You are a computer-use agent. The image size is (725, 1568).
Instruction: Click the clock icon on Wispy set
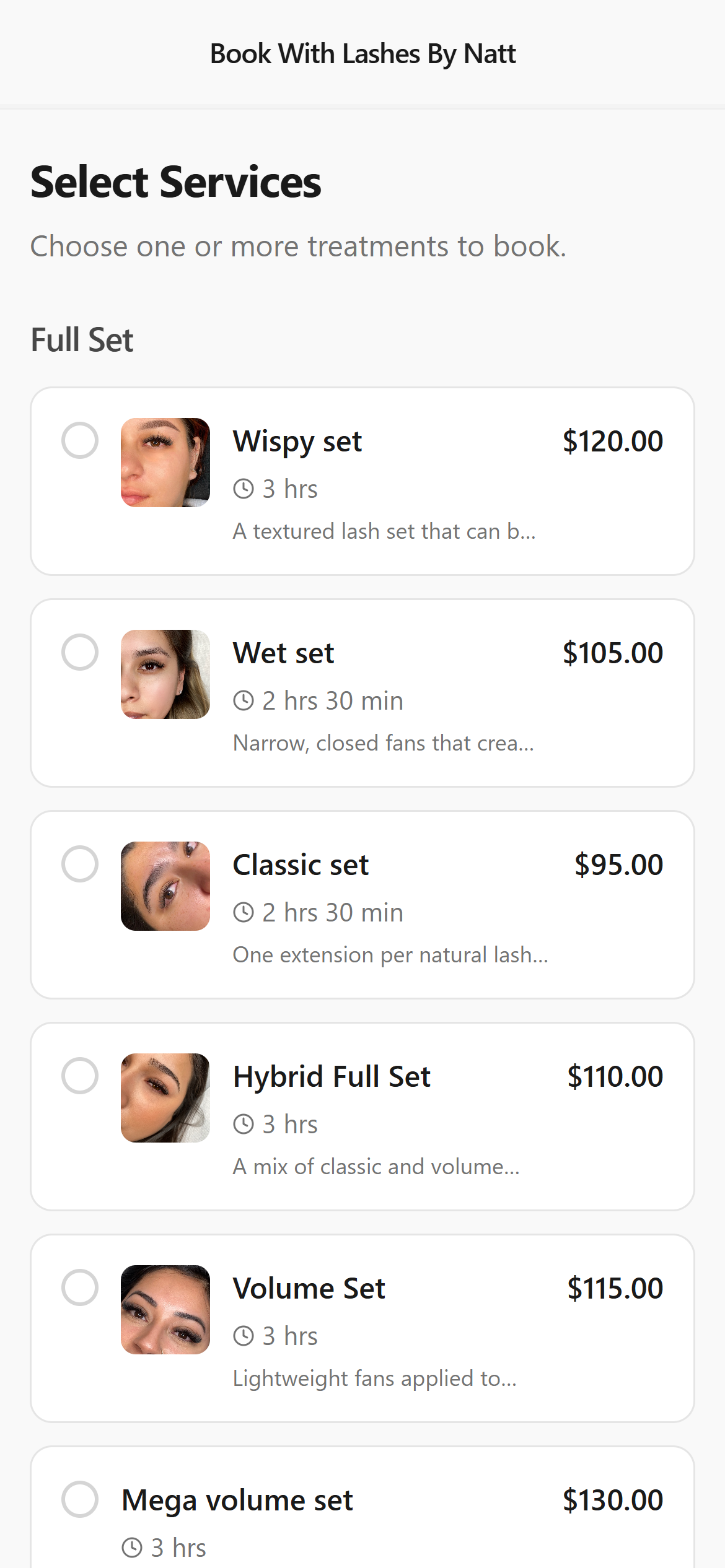244,489
